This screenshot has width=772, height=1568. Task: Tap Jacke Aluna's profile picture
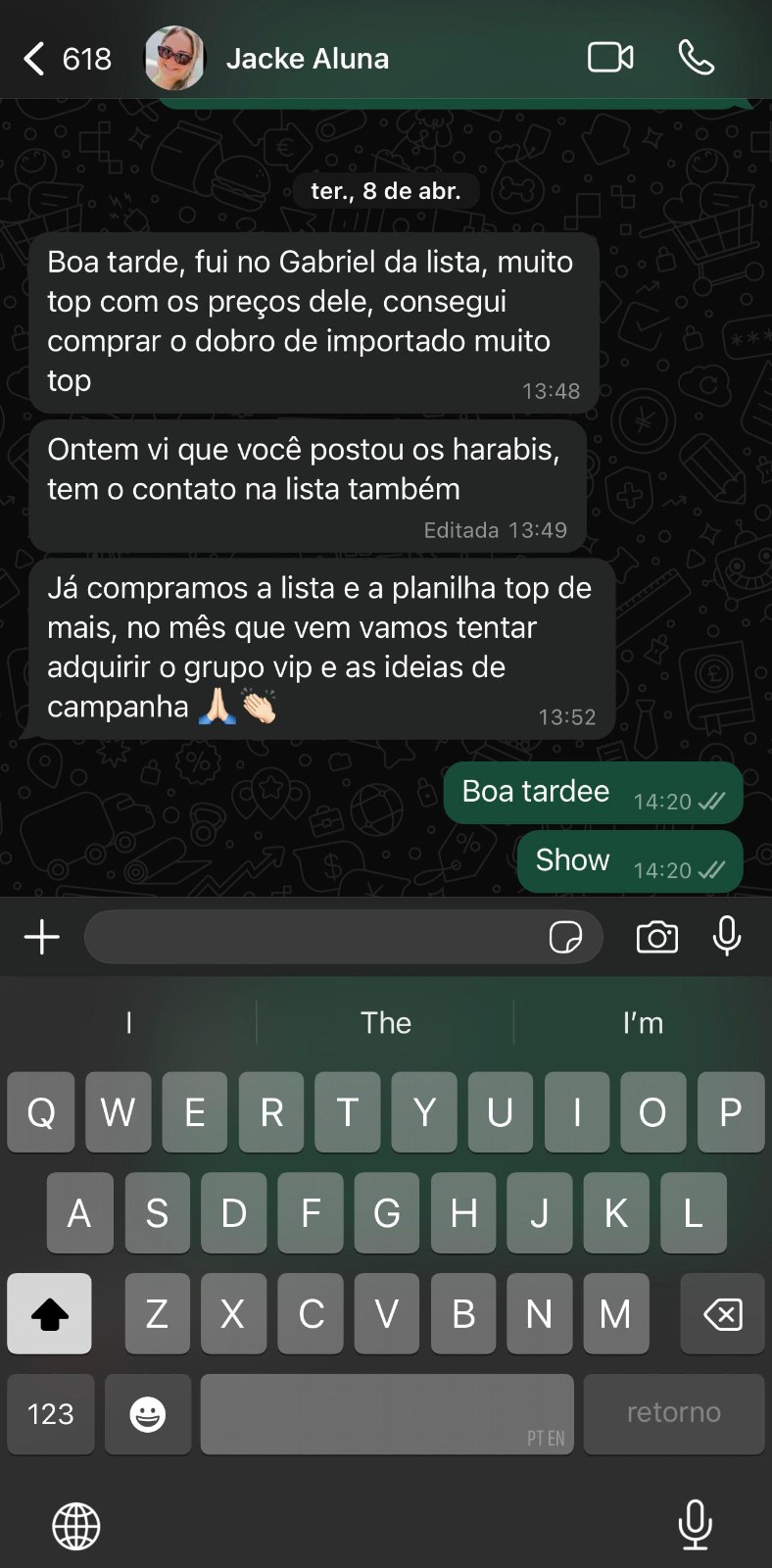[x=173, y=58]
